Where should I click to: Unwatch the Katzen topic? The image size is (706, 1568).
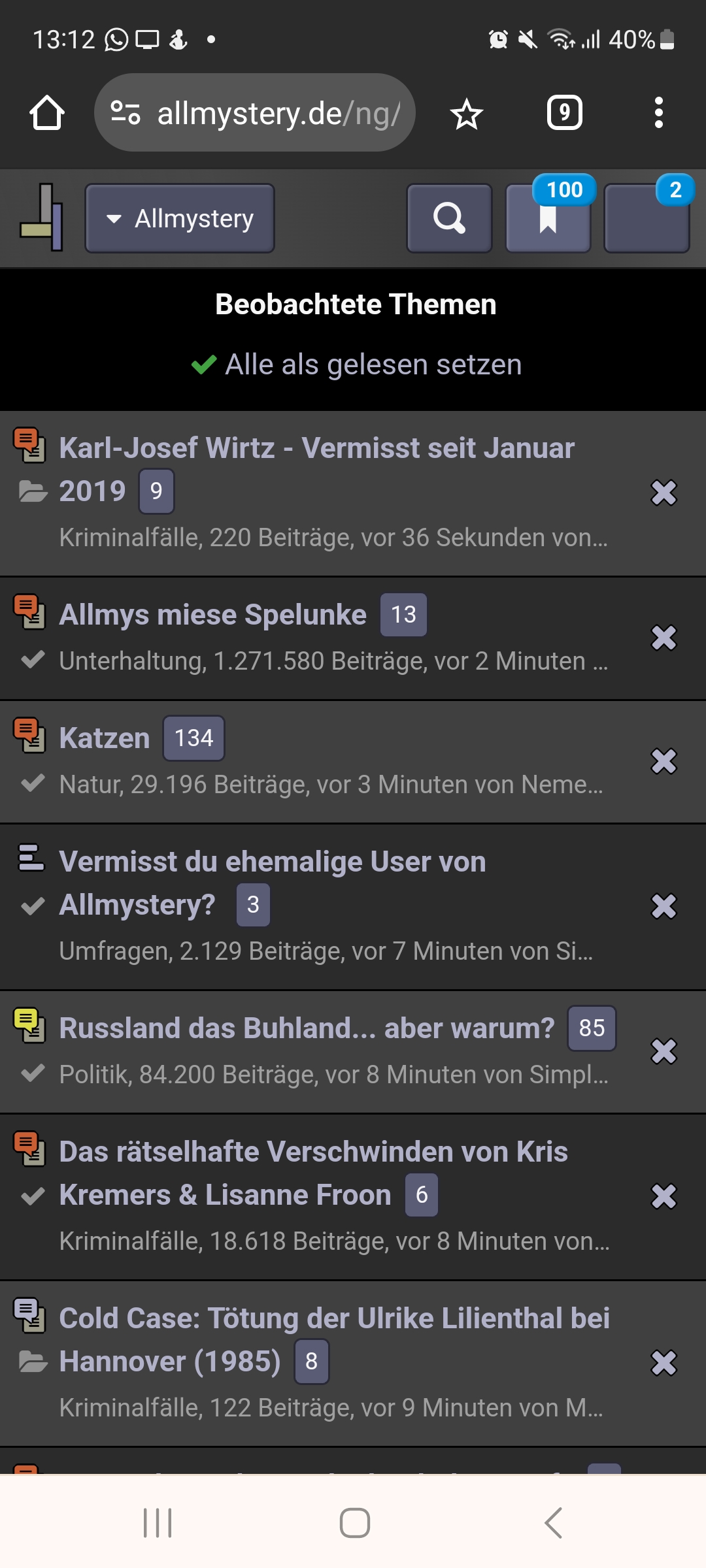(x=664, y=761)
